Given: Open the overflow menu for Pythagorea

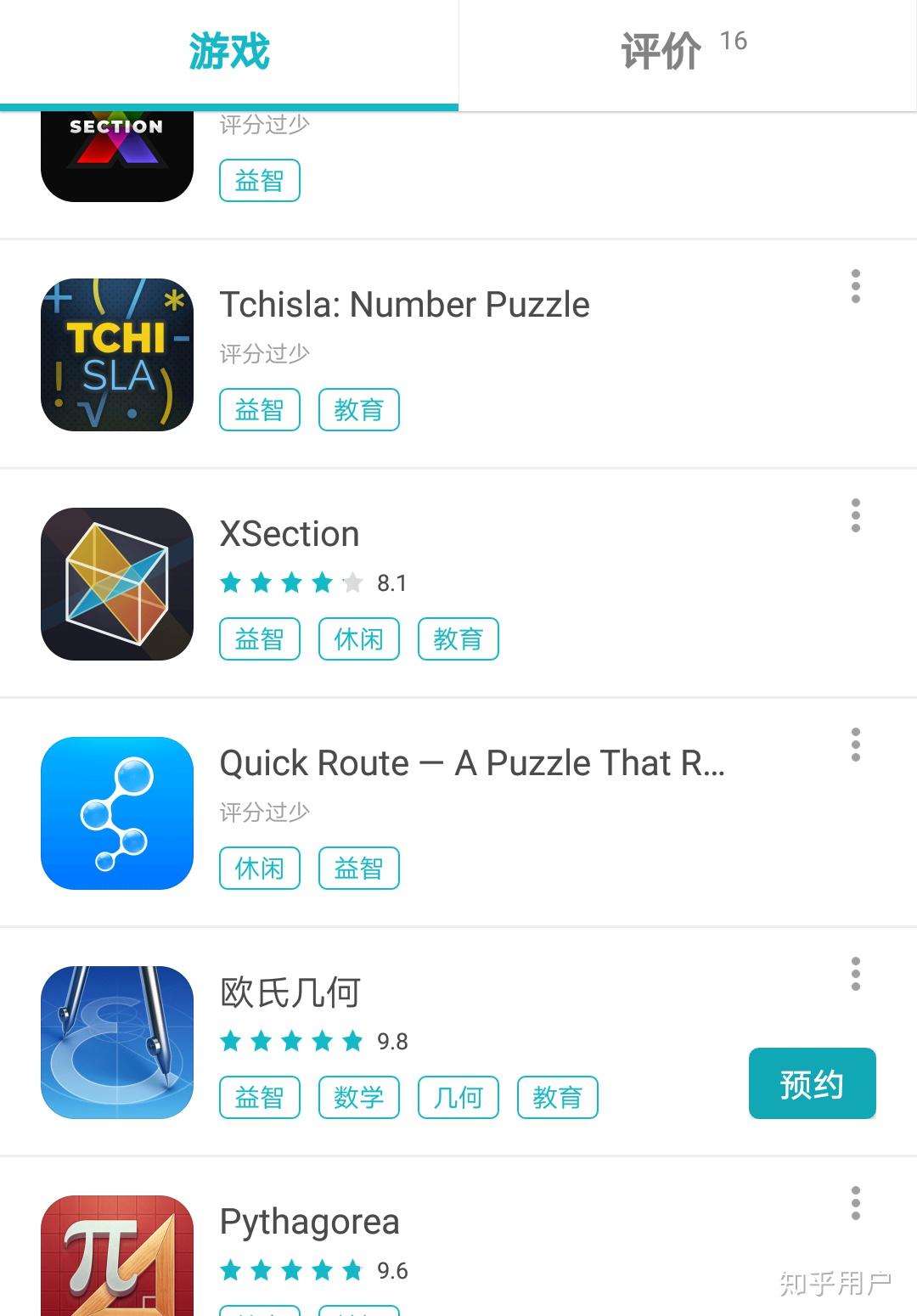Looking at the screenshot, I should pos(855,1204).
